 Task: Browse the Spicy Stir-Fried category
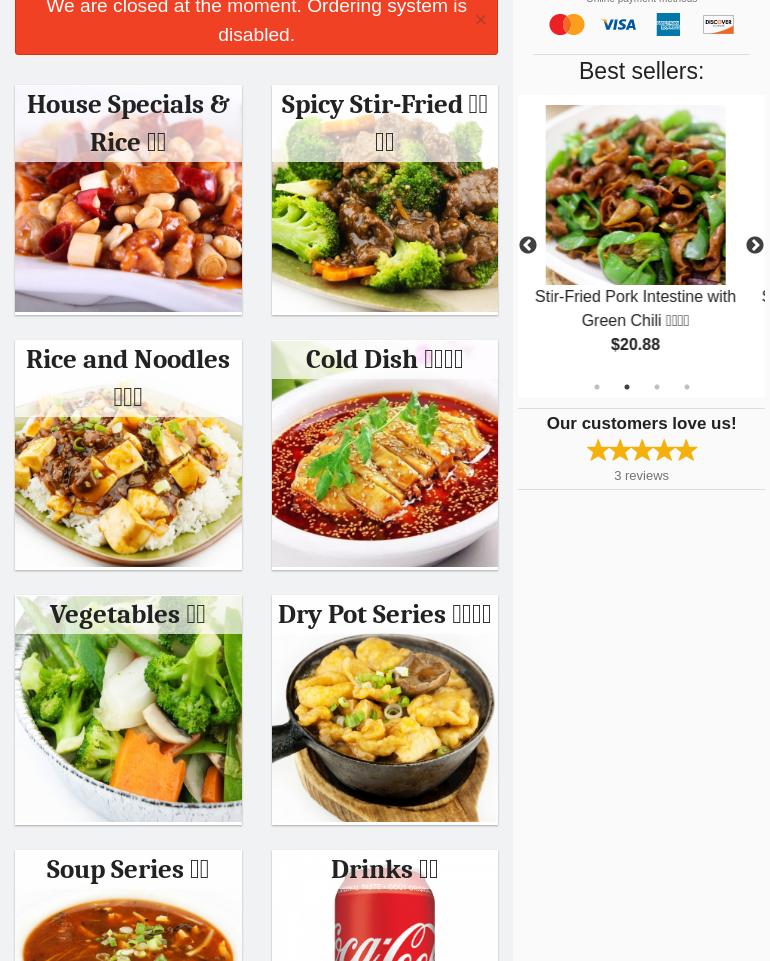click(x=384, y=199)
